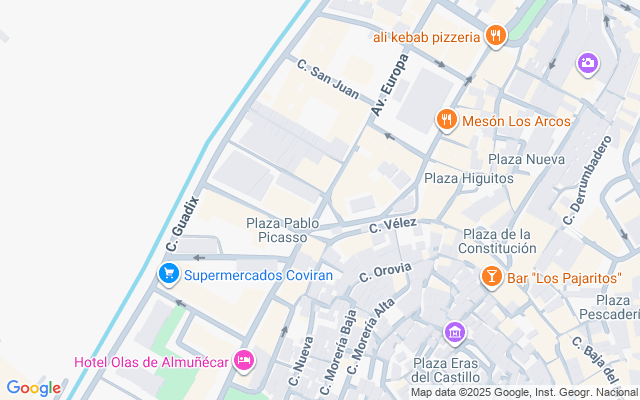Tap the purple camera attraction pin
This screenshot has width=640, height=400.
point(587,64)
